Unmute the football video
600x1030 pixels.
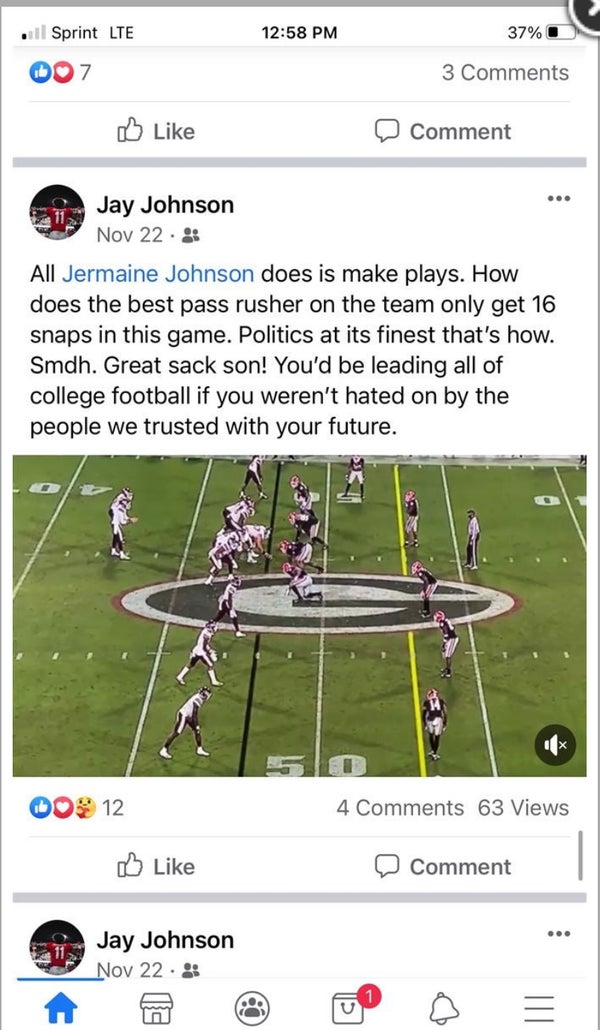click(x=555, y=745)
